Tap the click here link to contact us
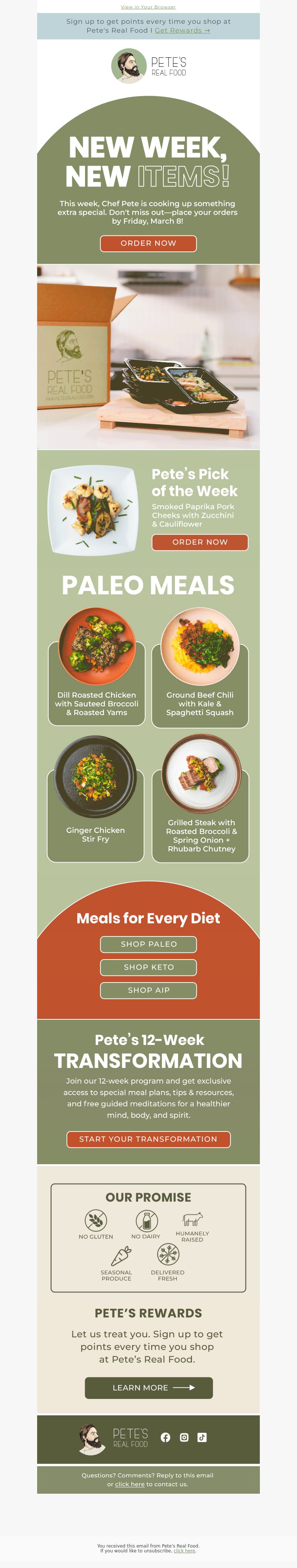The width and height of the screenshot is (297, 1568). tap(130, 1484)
